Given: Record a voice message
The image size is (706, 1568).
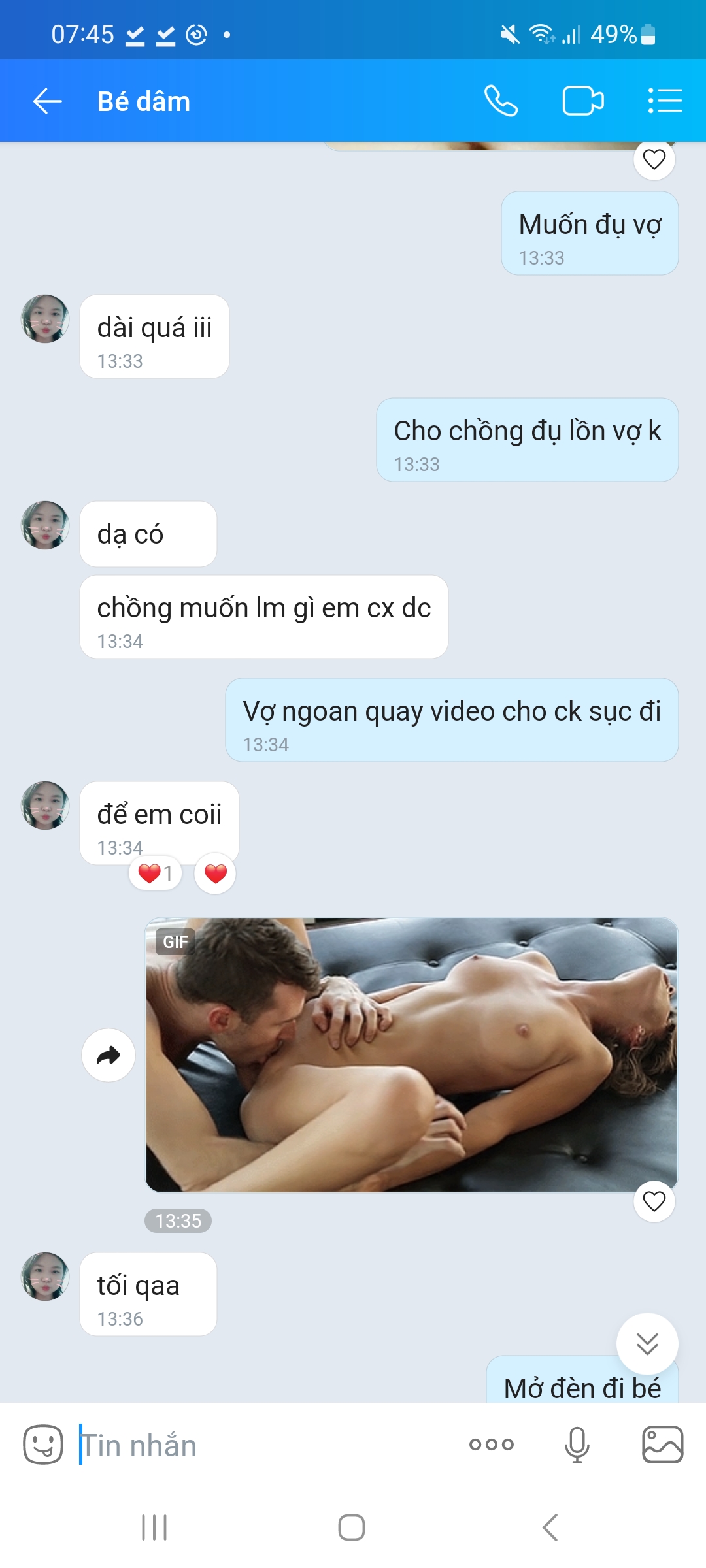Looking at the screenshot, I should [x=577, y=1445].
